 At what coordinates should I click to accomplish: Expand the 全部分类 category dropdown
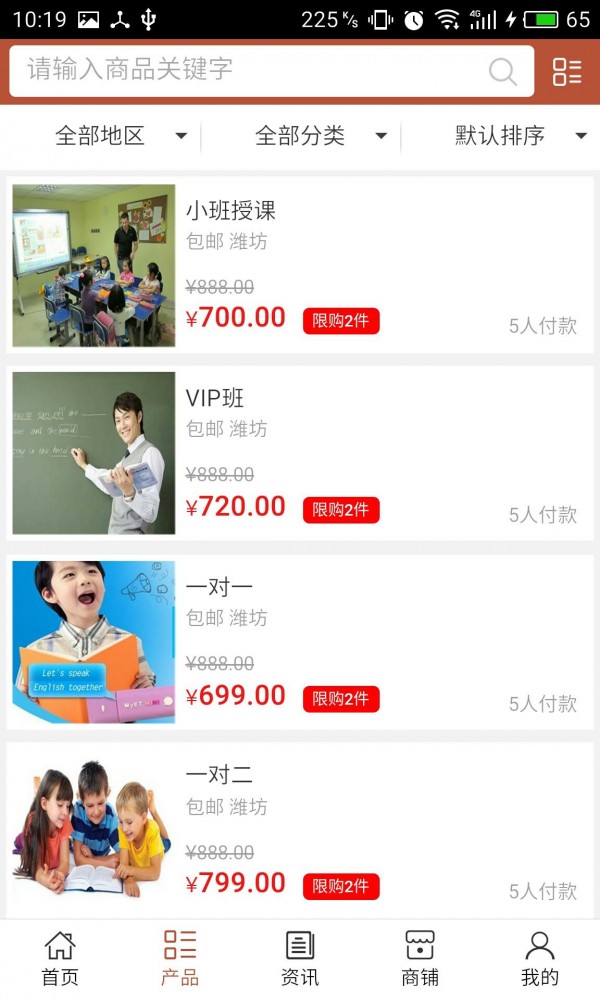(x=320, y=136)
